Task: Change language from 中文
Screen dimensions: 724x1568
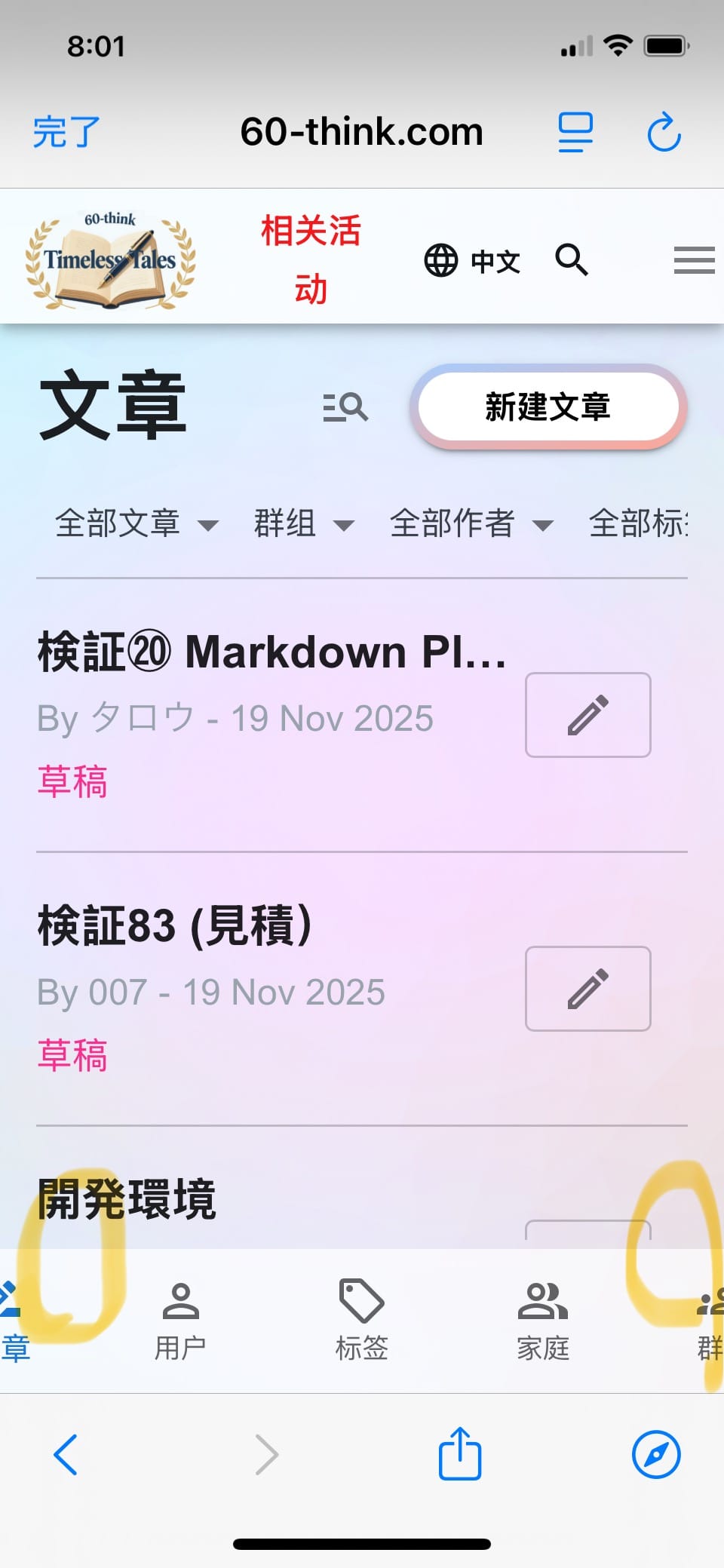Action: click(x=473, y=261)
